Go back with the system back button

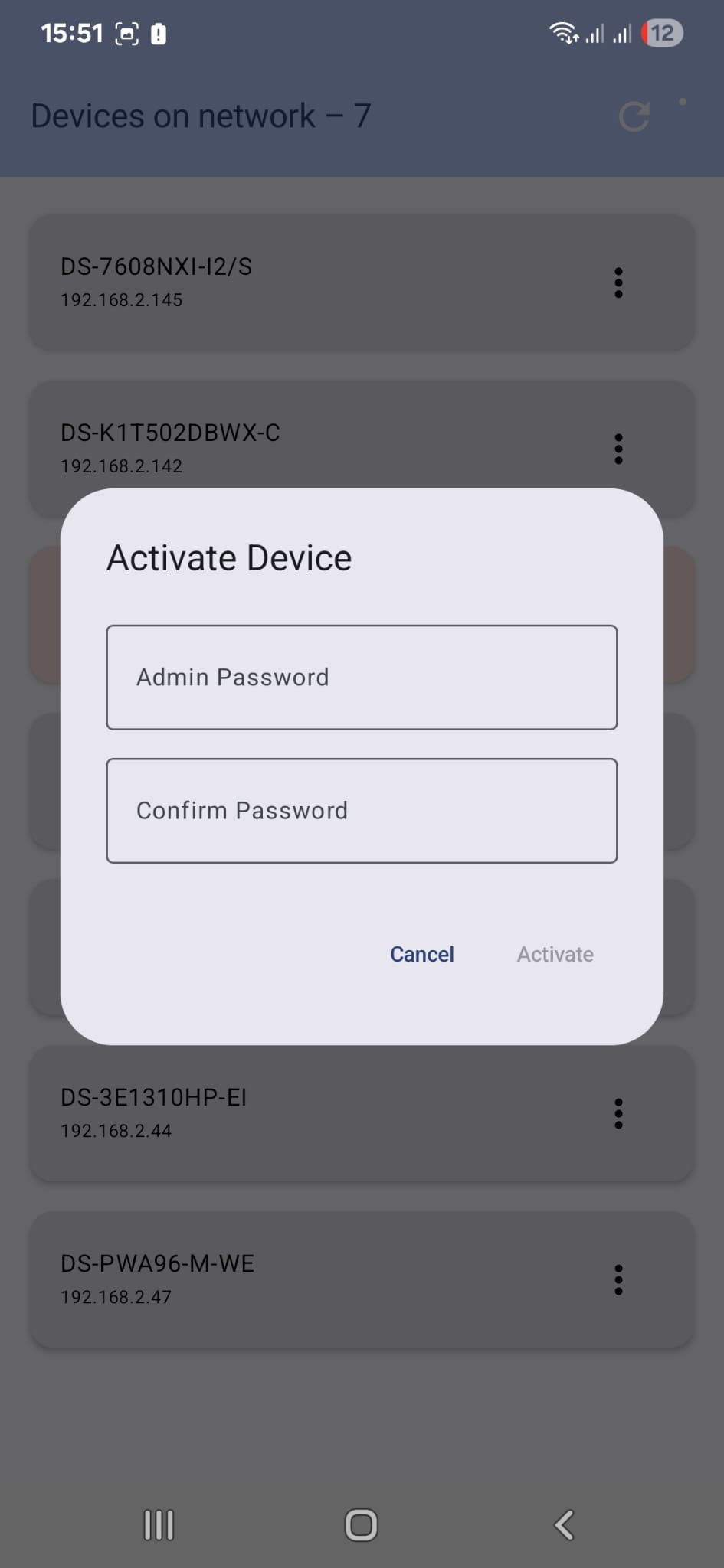point(565,1525)
